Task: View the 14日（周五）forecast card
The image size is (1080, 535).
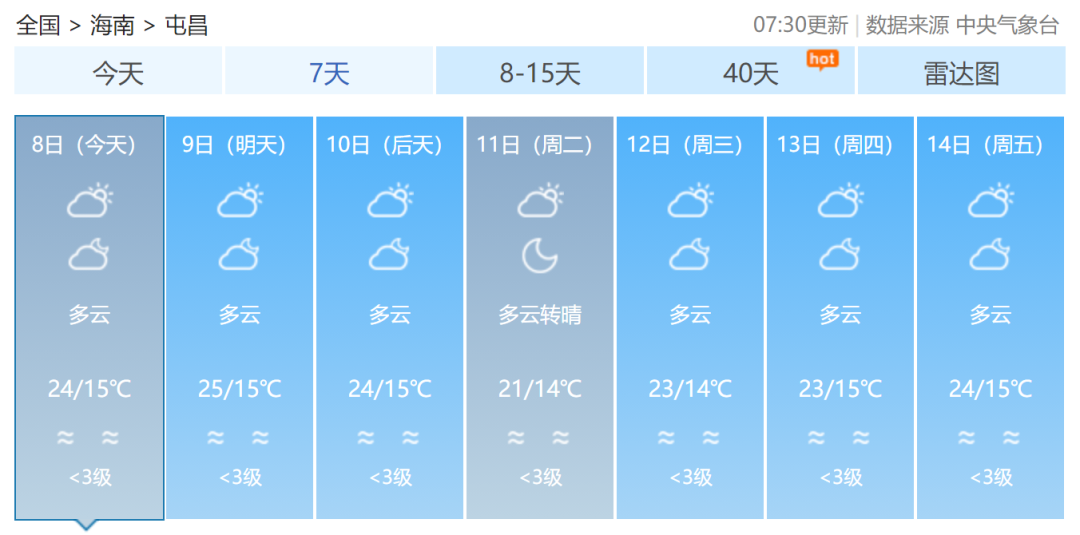Action: [x=990, y=317]
